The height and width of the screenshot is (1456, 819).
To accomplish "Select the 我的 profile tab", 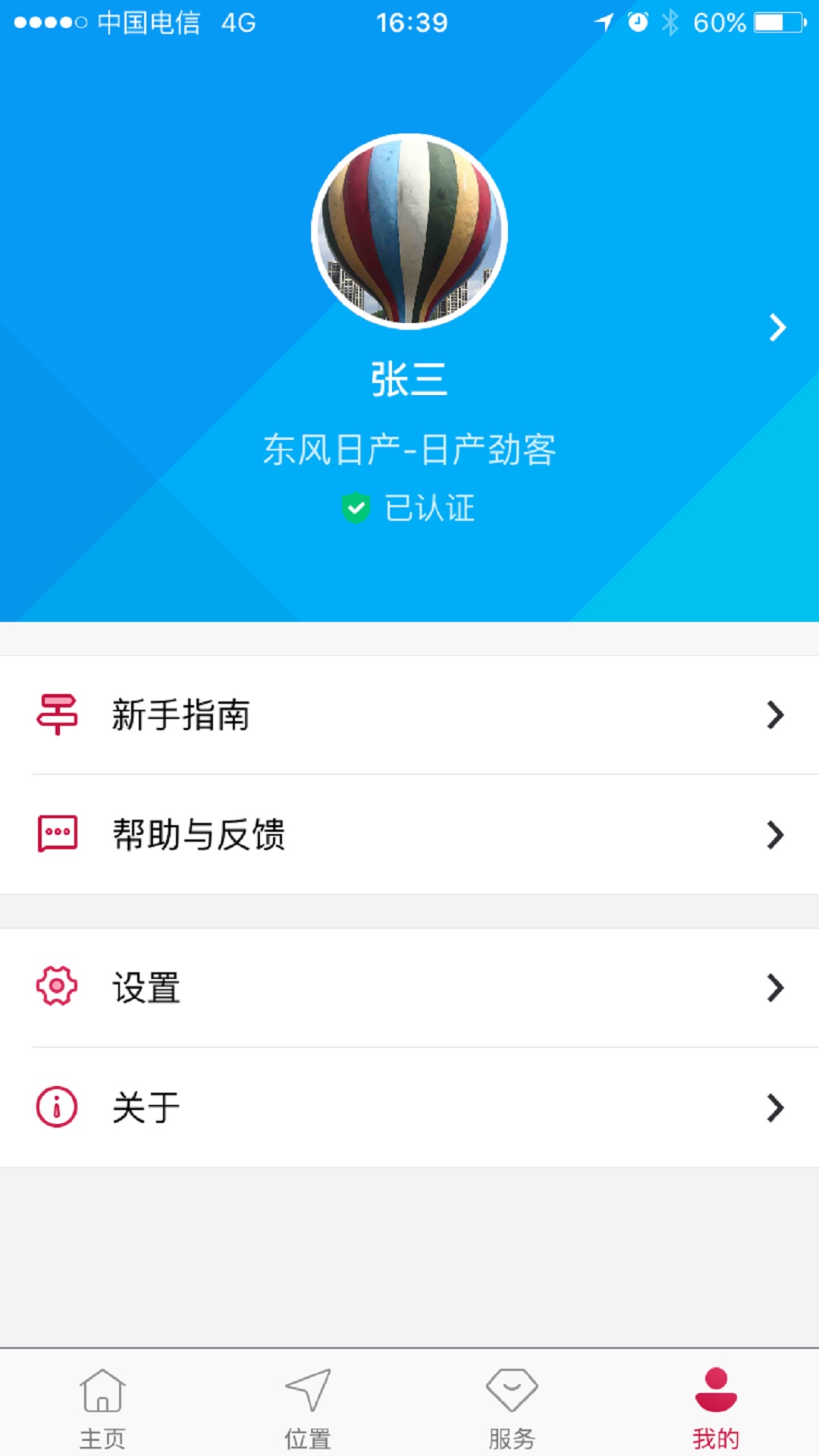I will click(716, 1407).
